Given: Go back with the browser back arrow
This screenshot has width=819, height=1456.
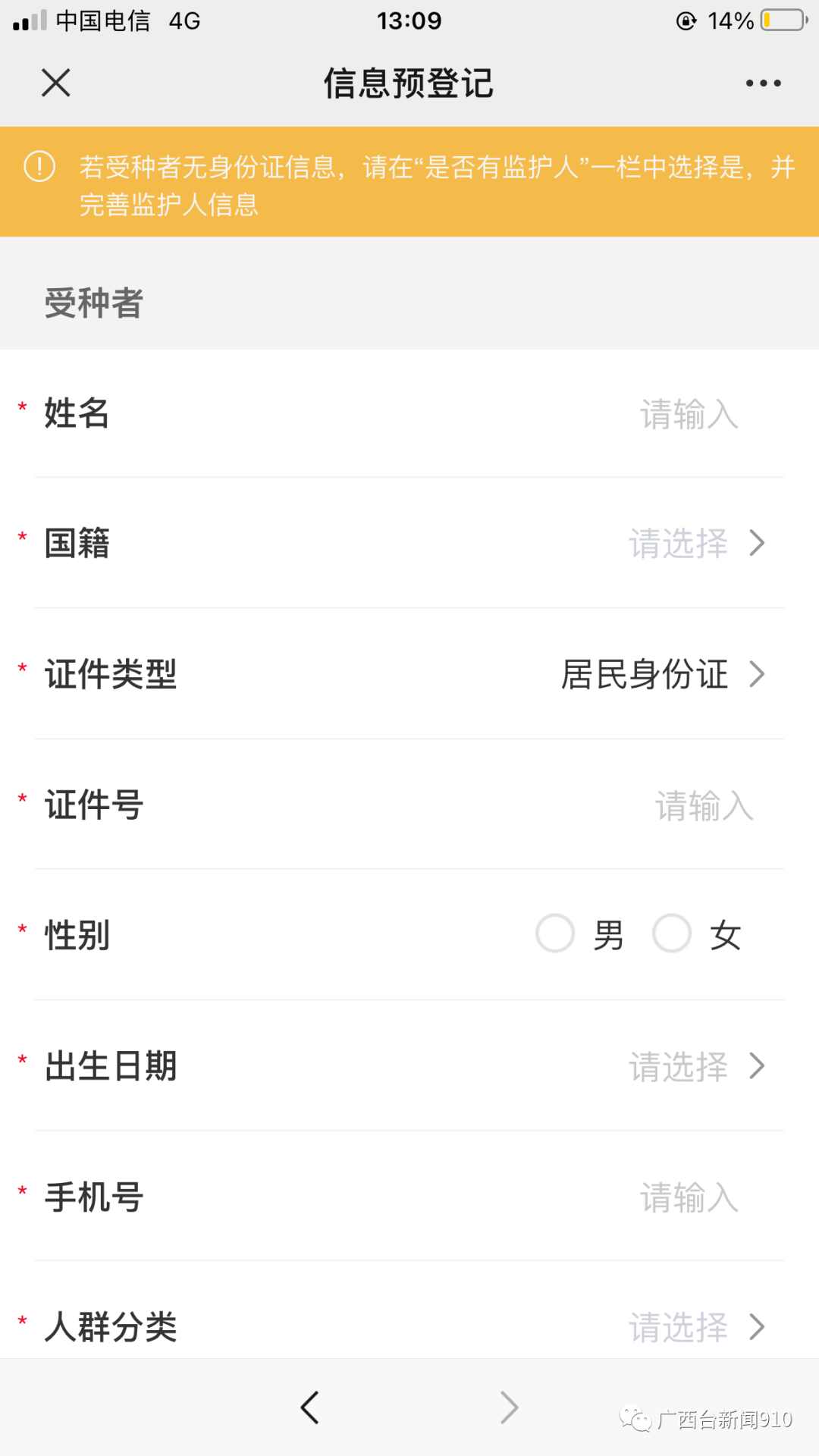Looking at the screenshot, I should (309, 1407).
